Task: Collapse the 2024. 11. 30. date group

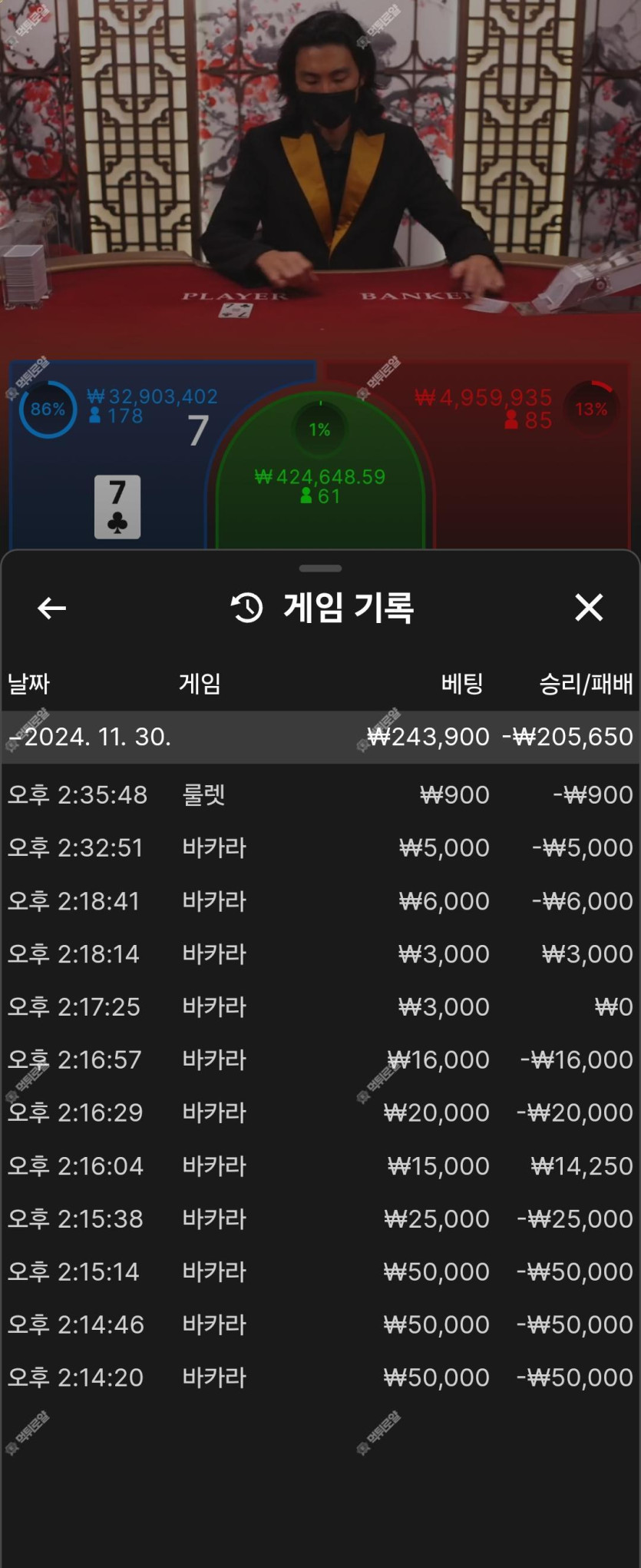Action: pos(89,737)
